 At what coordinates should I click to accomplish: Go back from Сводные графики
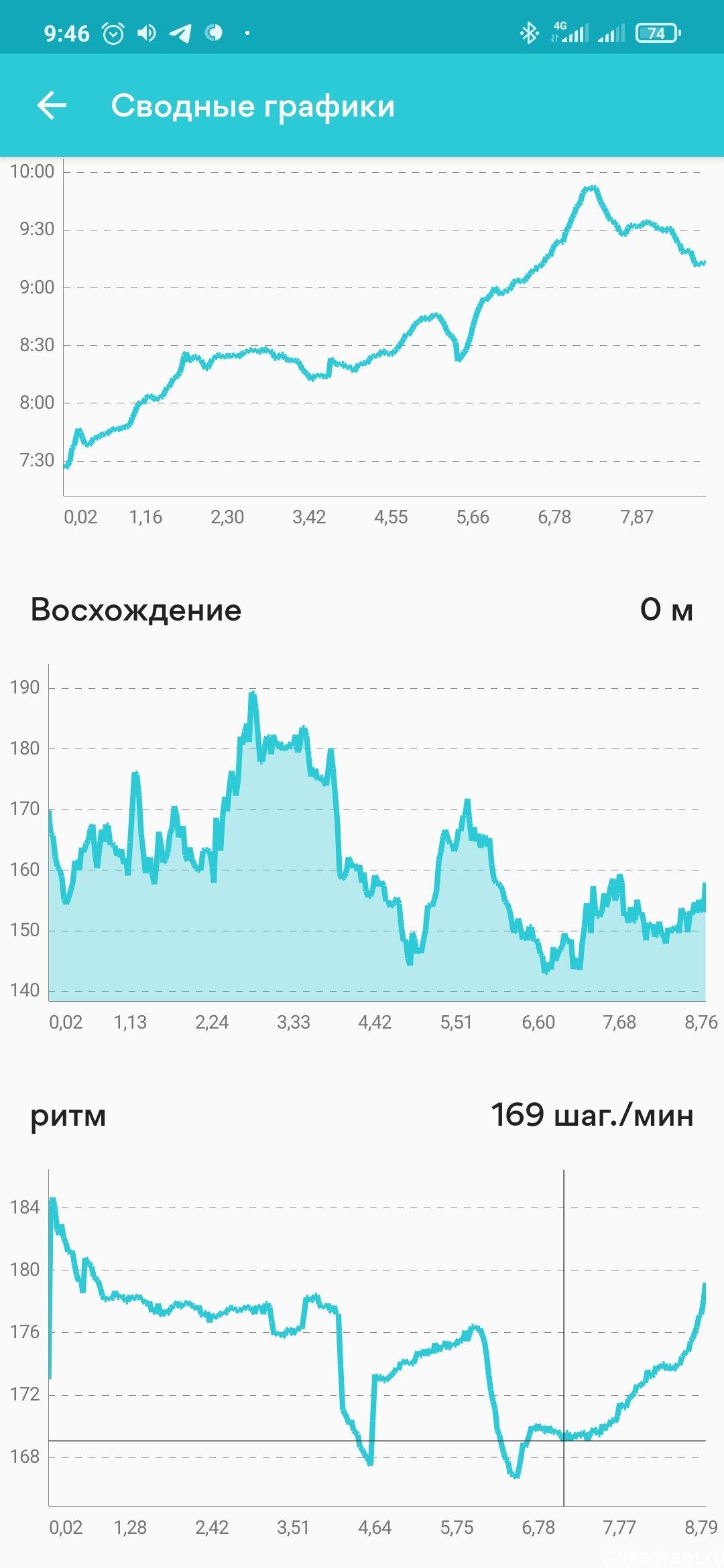[x=52, y=106]
